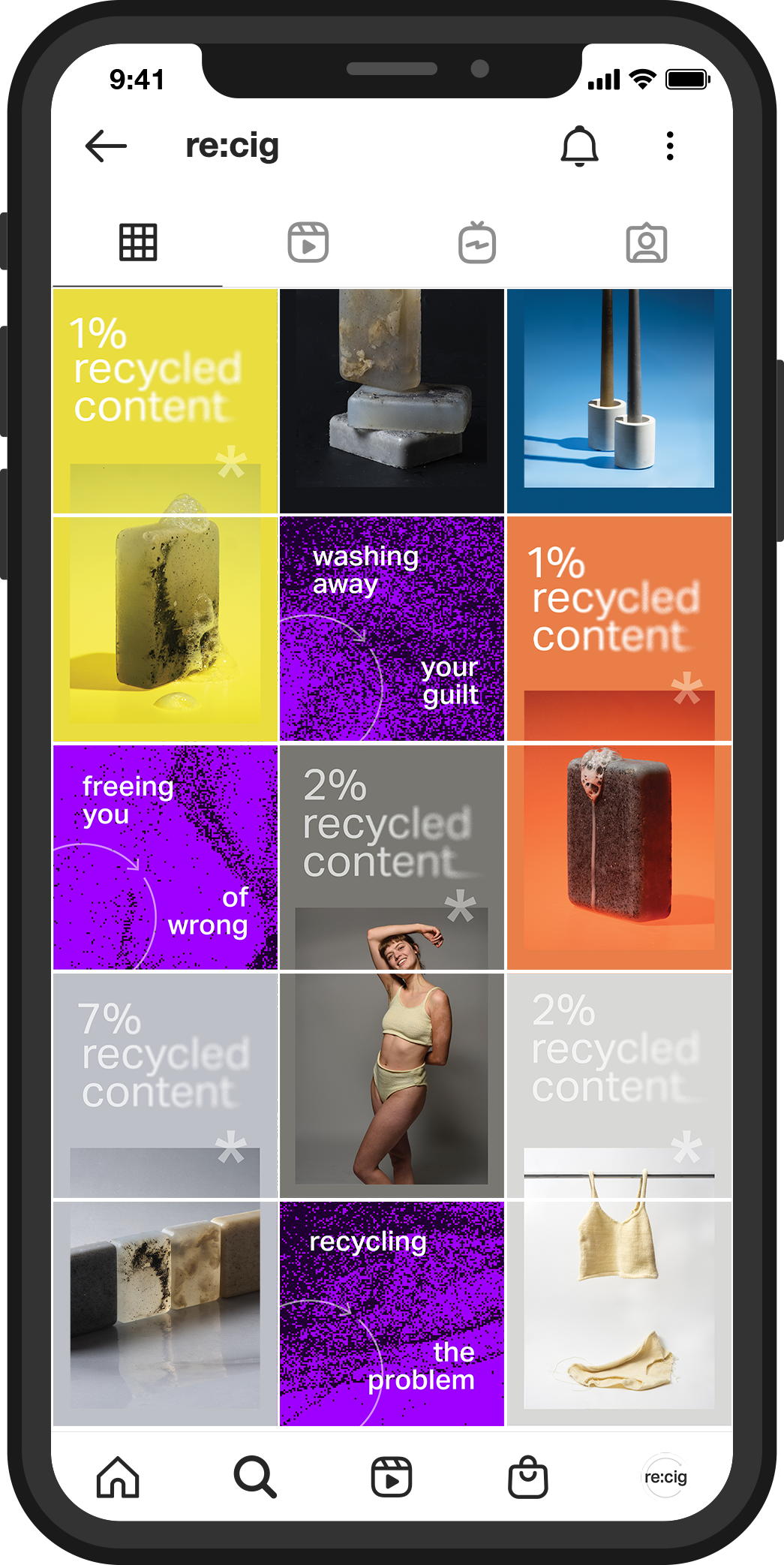Open the freeing you of wrong post
Viewport: 784px width, 1565px height.
(165, 857)
